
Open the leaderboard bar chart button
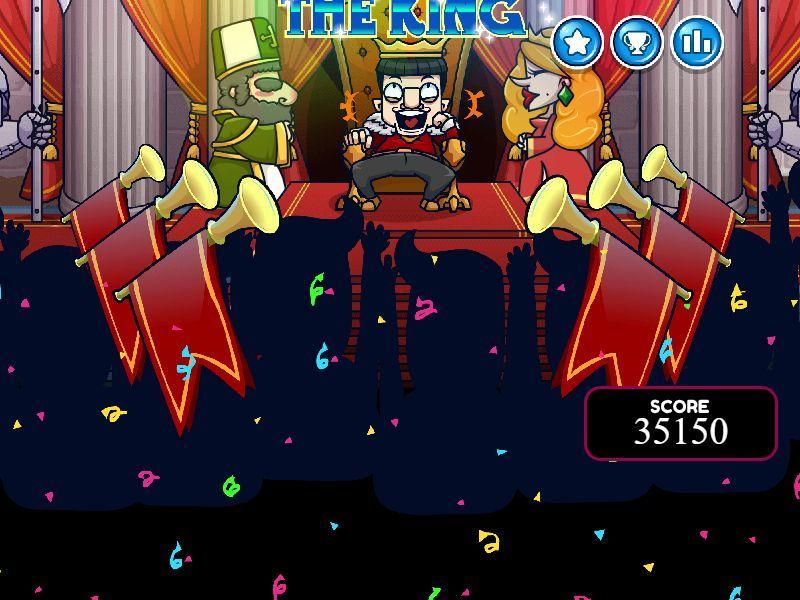(697, 42)
